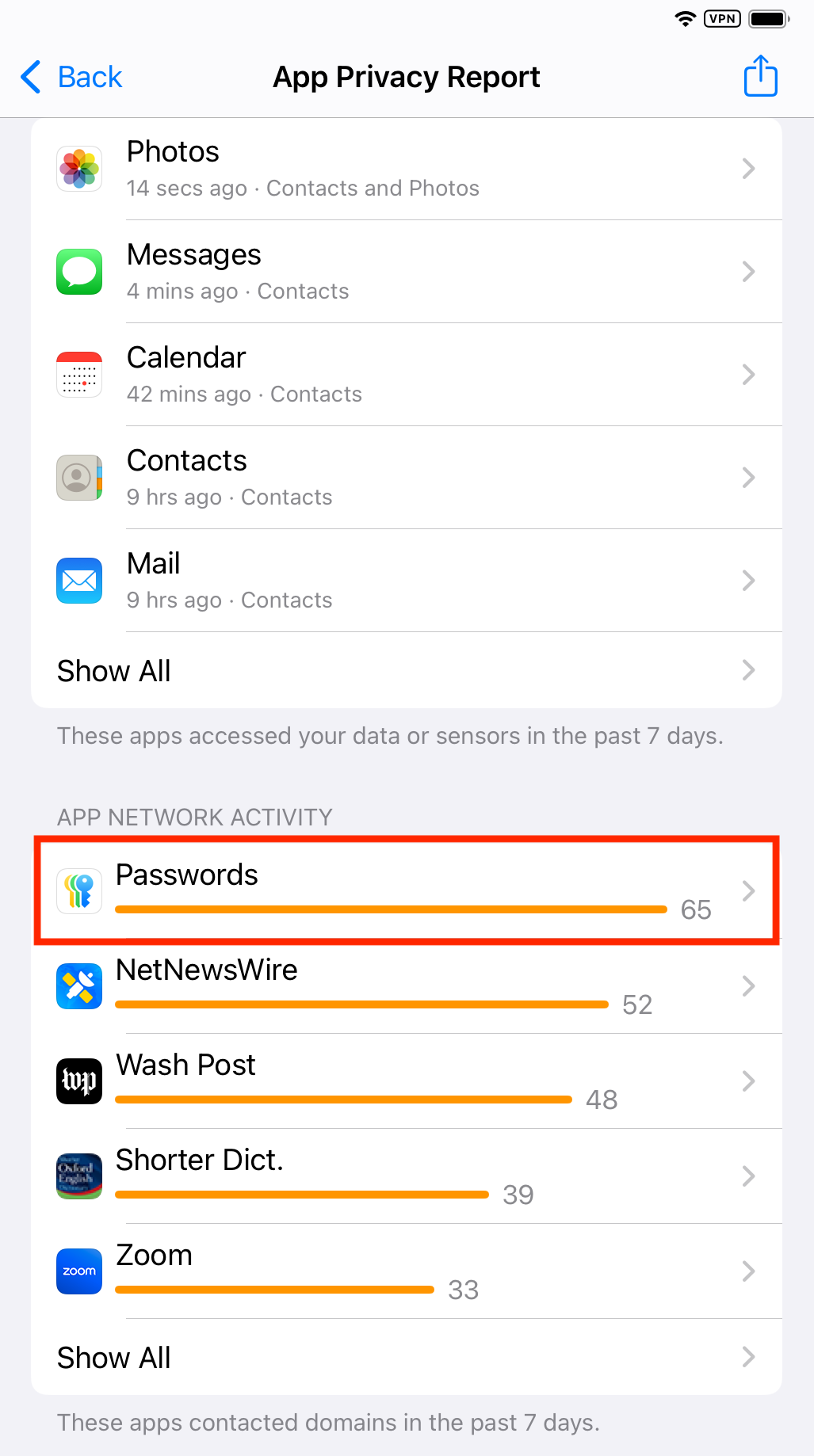Screen dimensions: 814x1456
Task: View Calendar data access details
Action: click(x=406, y=375)
